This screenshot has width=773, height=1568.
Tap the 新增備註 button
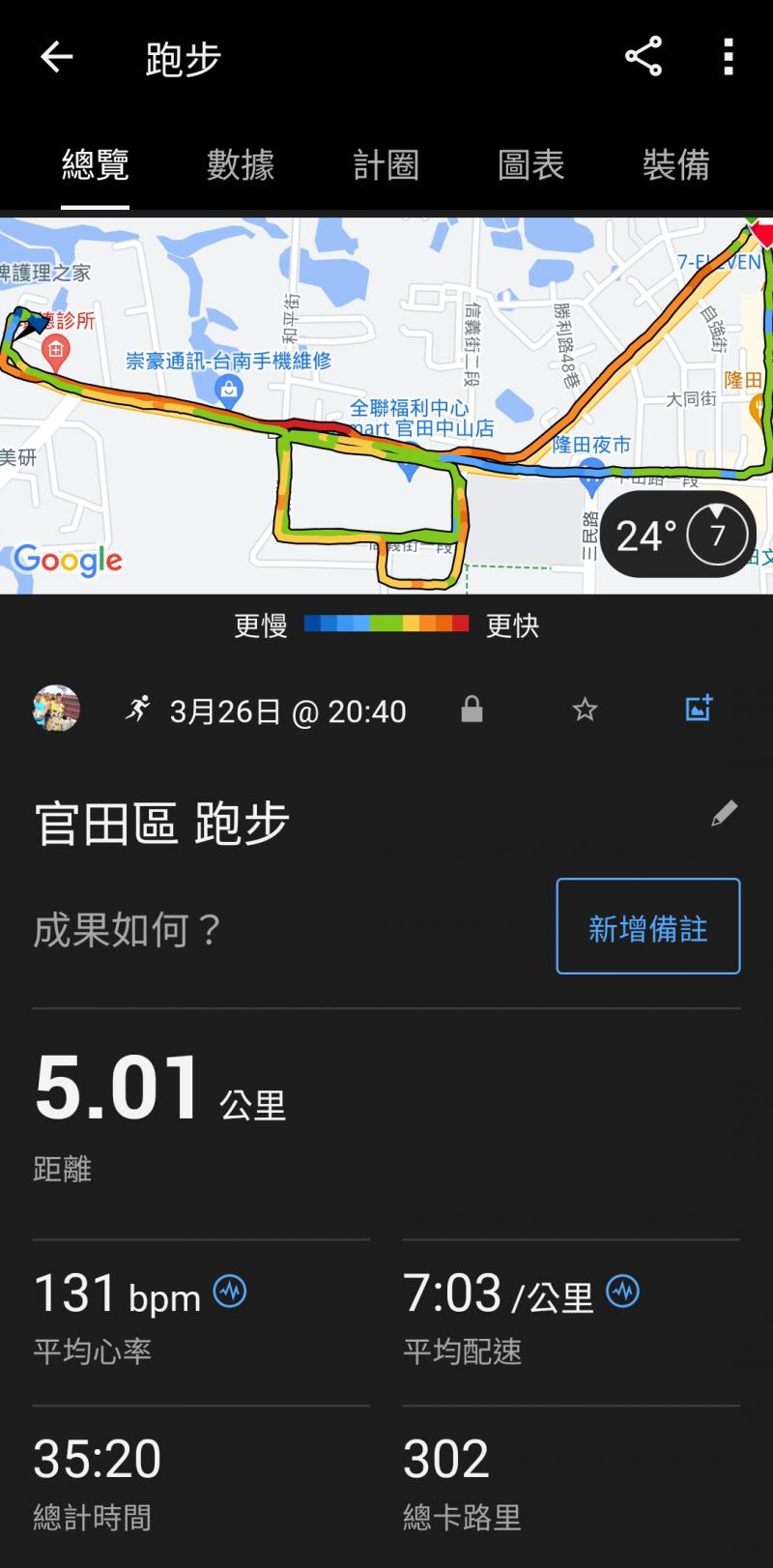coord(647,926)
